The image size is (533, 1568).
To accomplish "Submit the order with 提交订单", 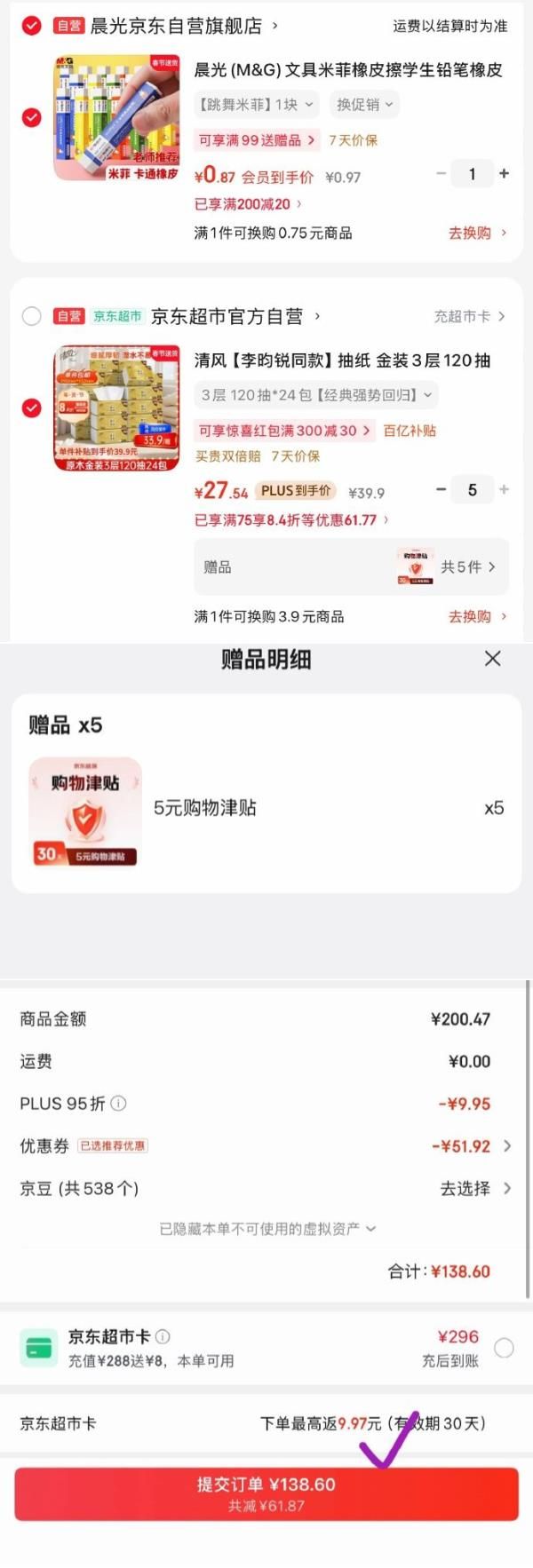I will pos(266,1493).
